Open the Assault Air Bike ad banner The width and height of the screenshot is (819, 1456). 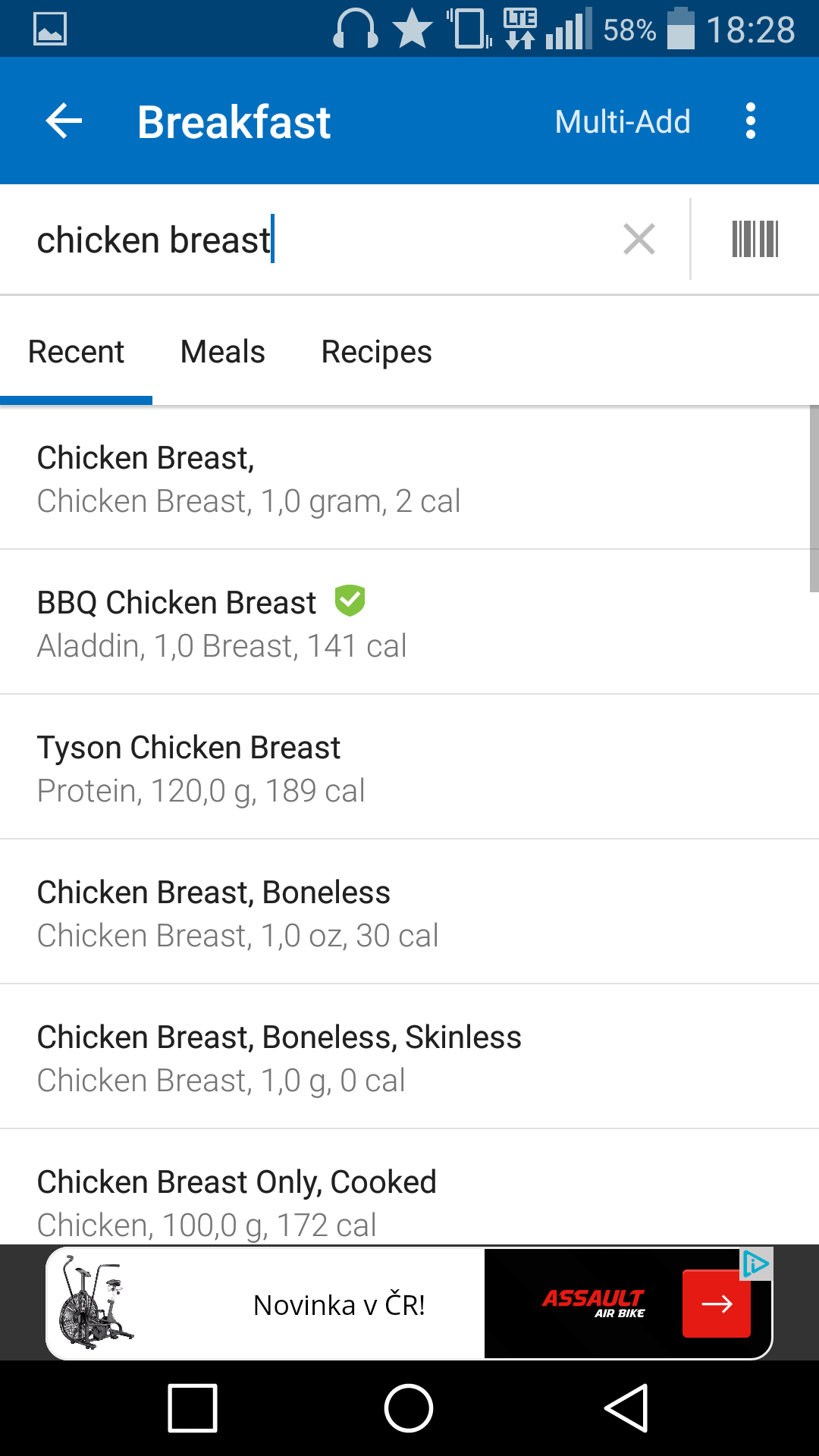[409, 1304]
